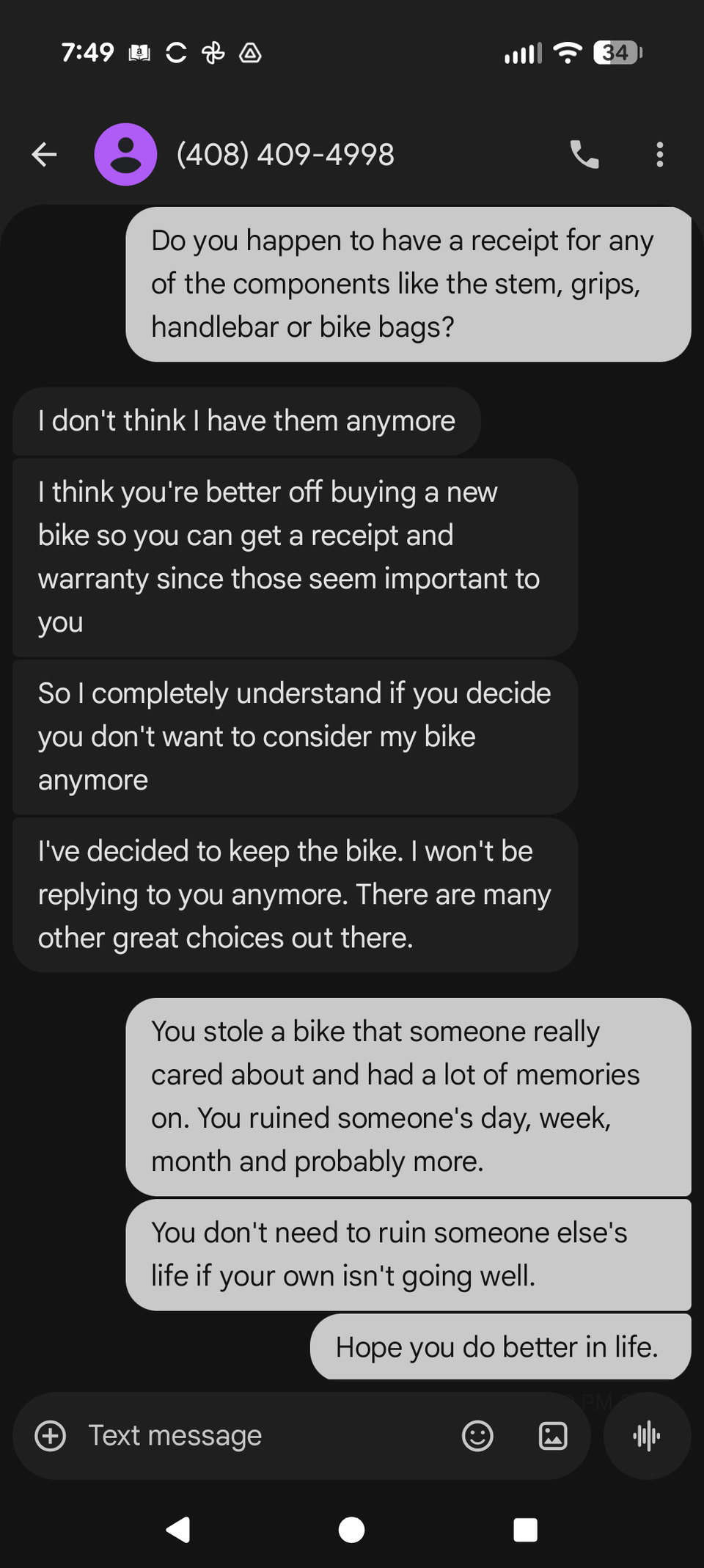
Task: Go to the home screen
Action: (x=352, y=1530)
